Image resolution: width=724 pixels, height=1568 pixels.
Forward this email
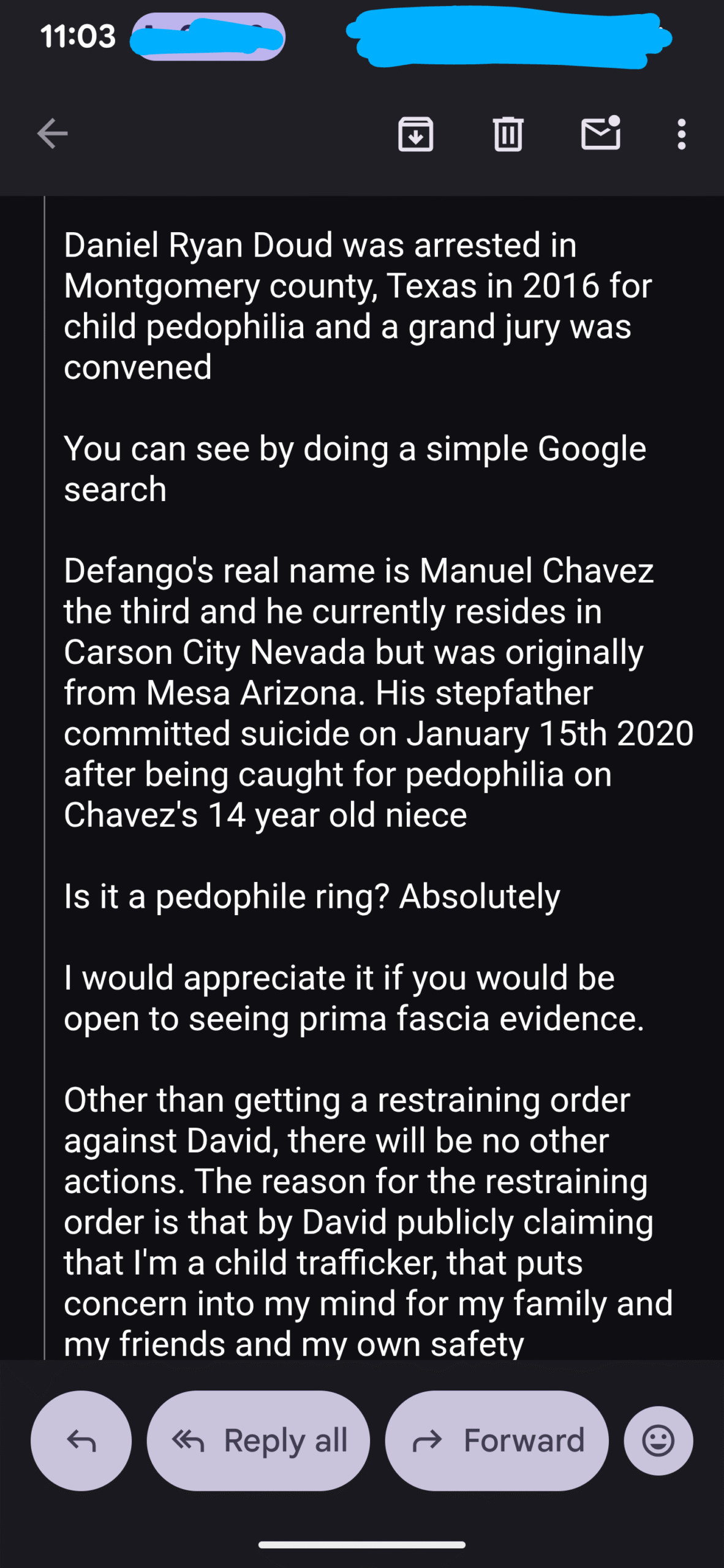point(497,1441)
